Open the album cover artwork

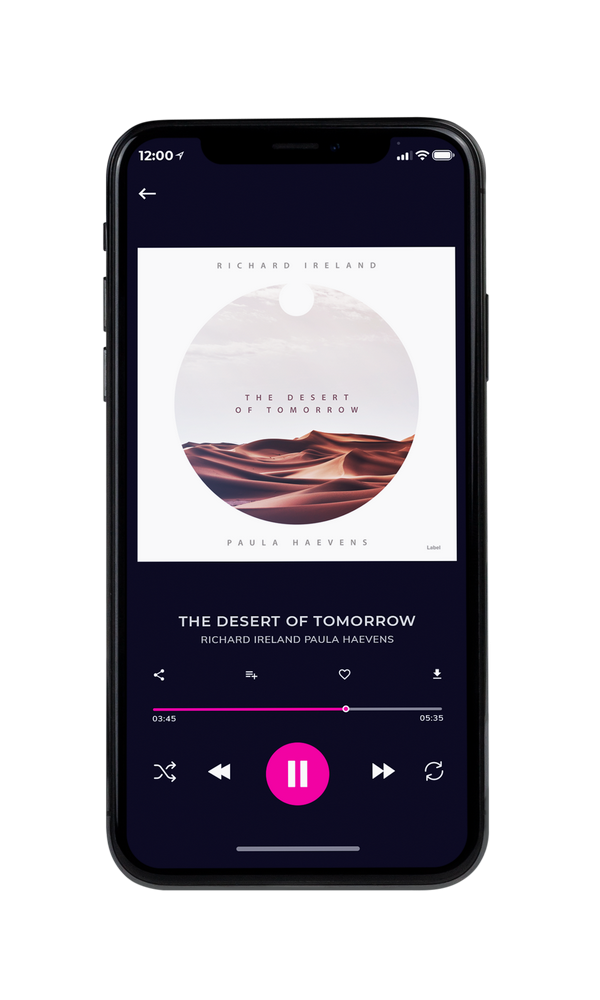tap(296, 404)
